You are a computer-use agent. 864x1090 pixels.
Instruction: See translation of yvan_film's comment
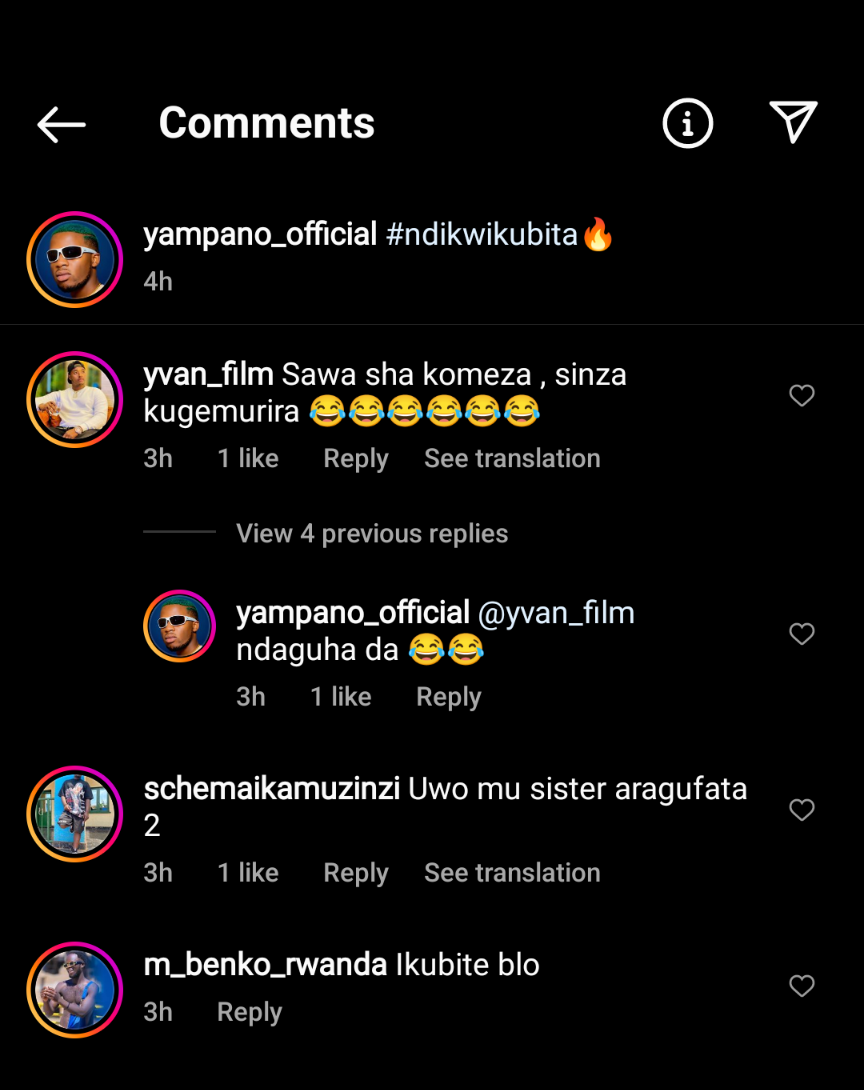512,459
